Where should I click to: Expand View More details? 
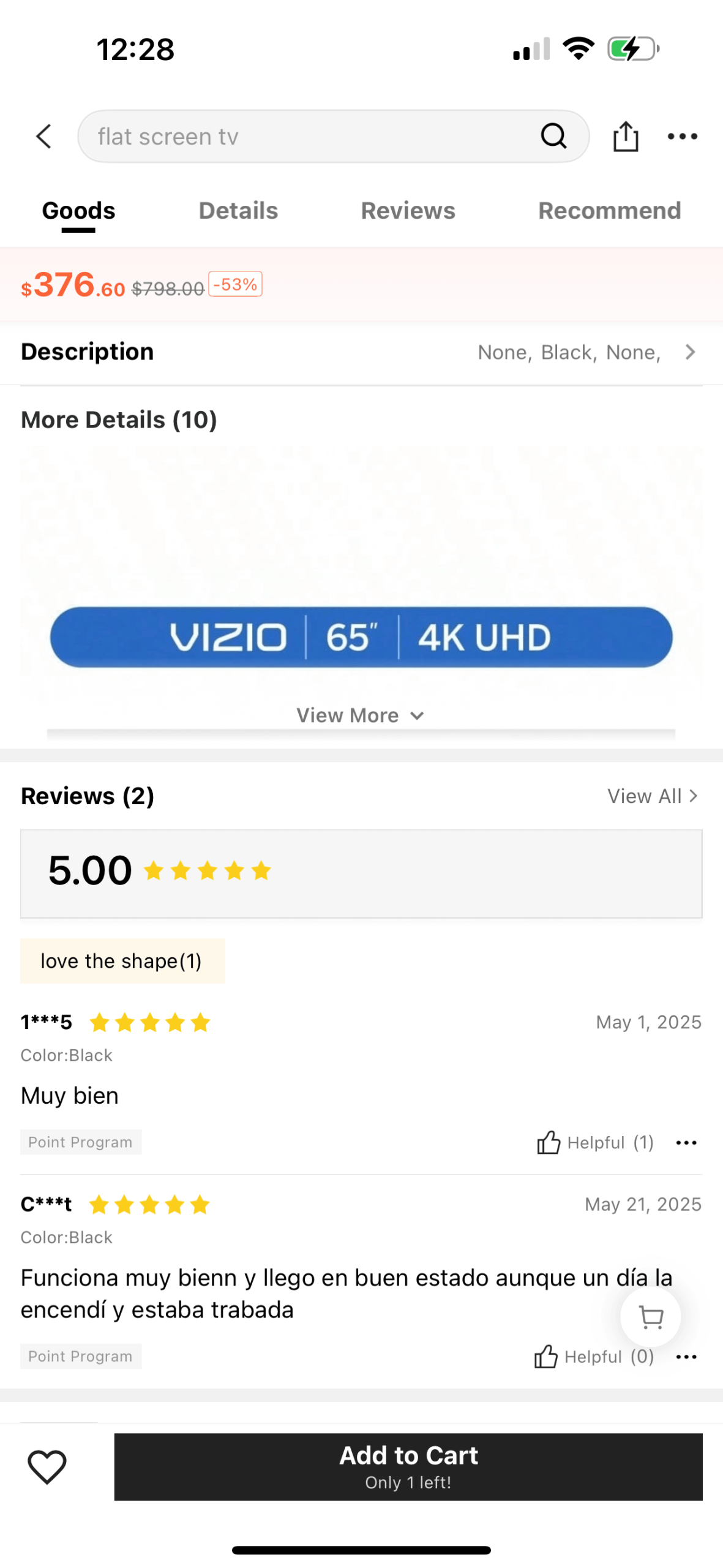pos(360,715)
